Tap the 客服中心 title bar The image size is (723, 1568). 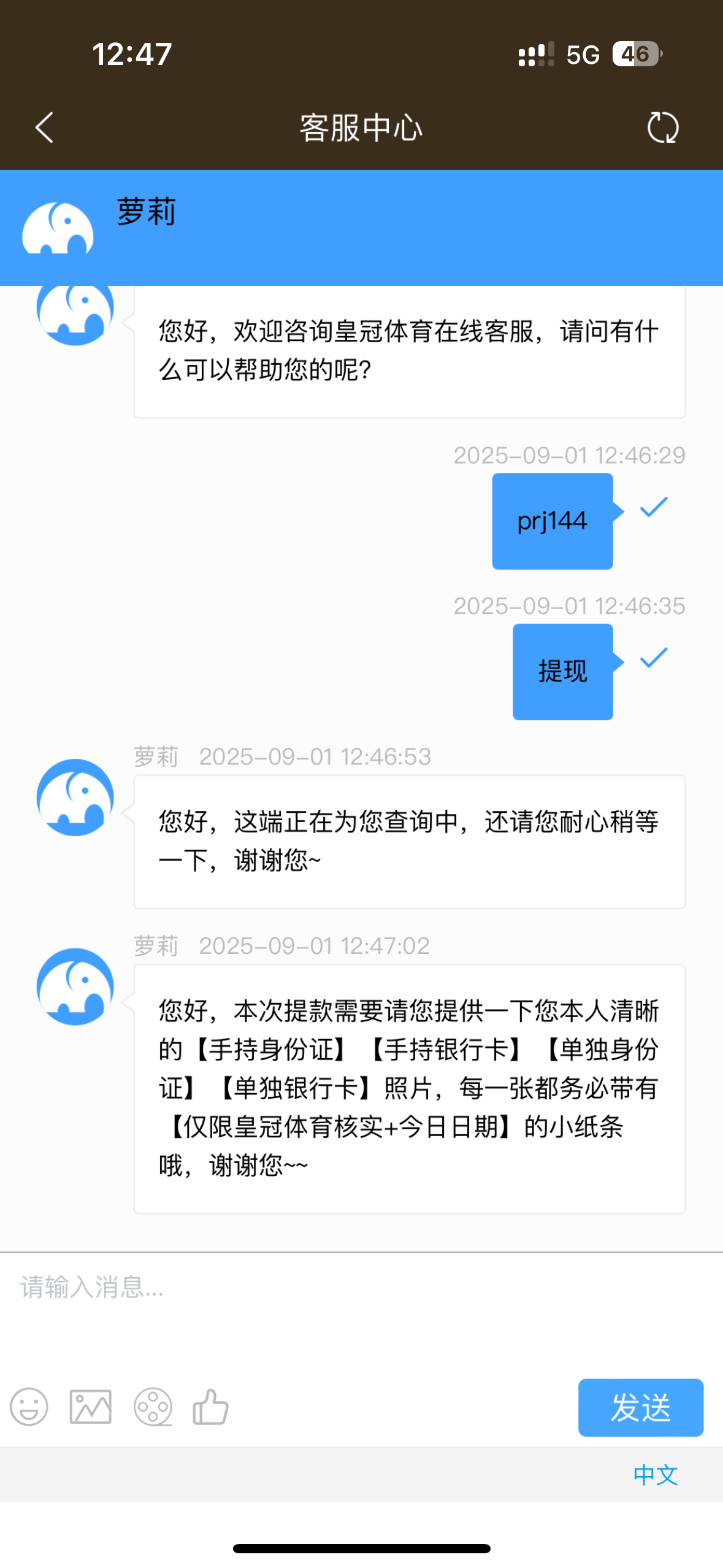(361, 128)
